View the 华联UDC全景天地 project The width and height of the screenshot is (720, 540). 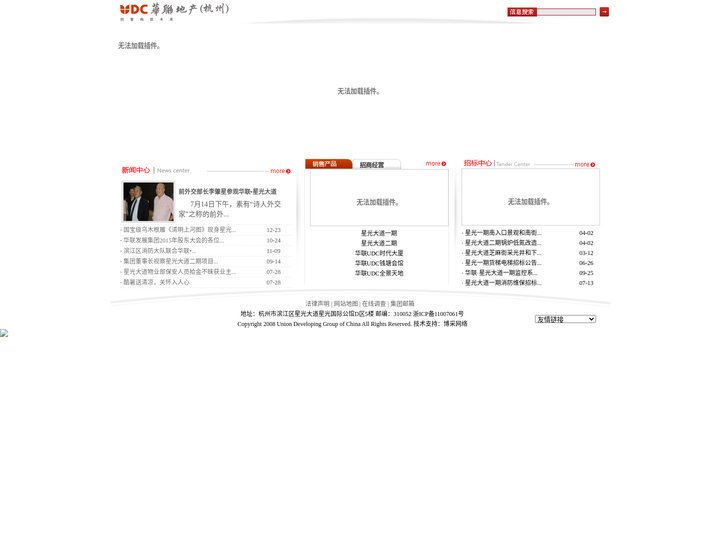pyautogui.click(x=379, y=273)
